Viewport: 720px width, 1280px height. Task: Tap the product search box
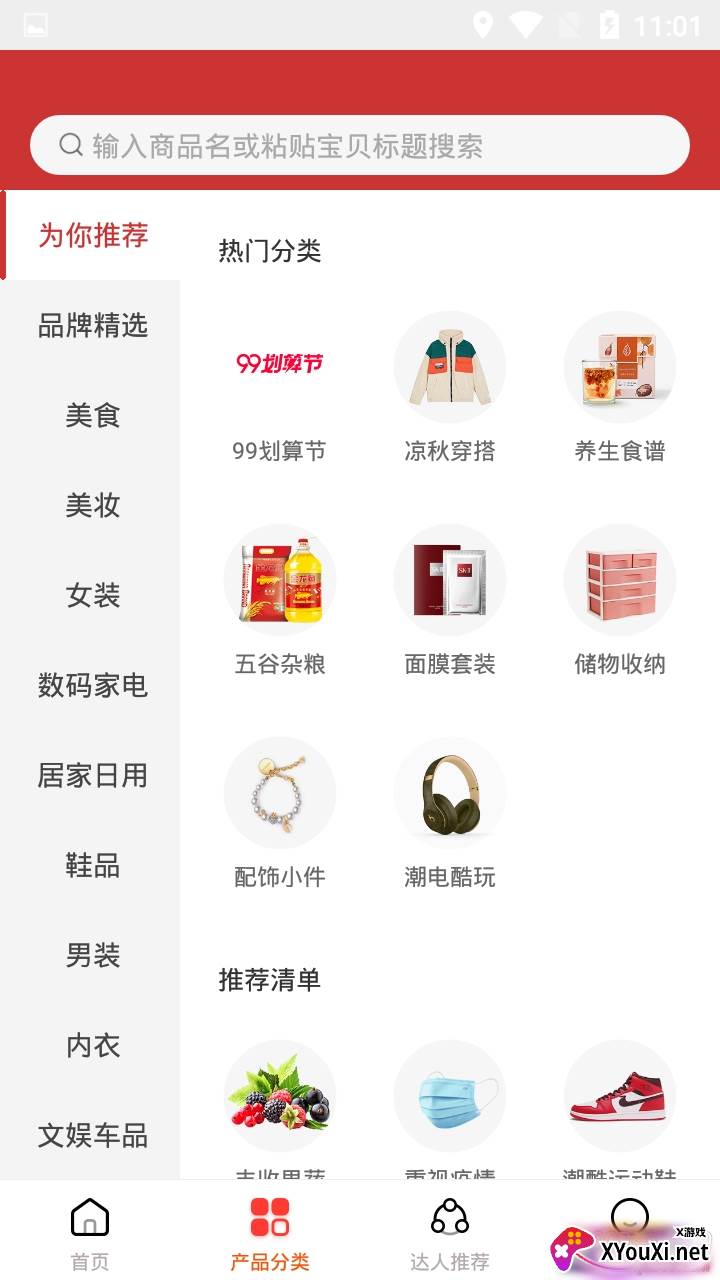point(360,146)
